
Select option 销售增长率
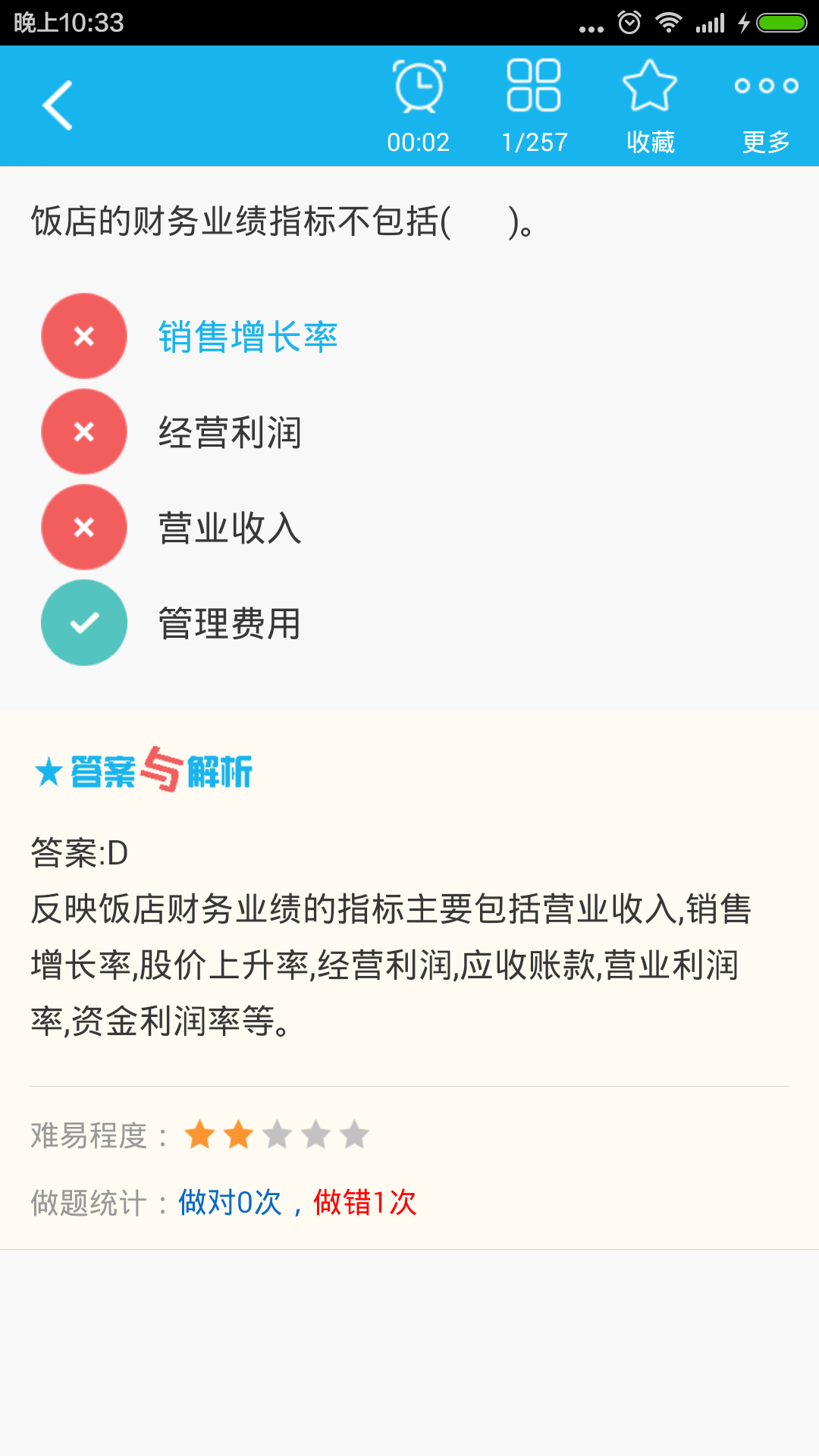pyautogui.click(x=247, y=337)
